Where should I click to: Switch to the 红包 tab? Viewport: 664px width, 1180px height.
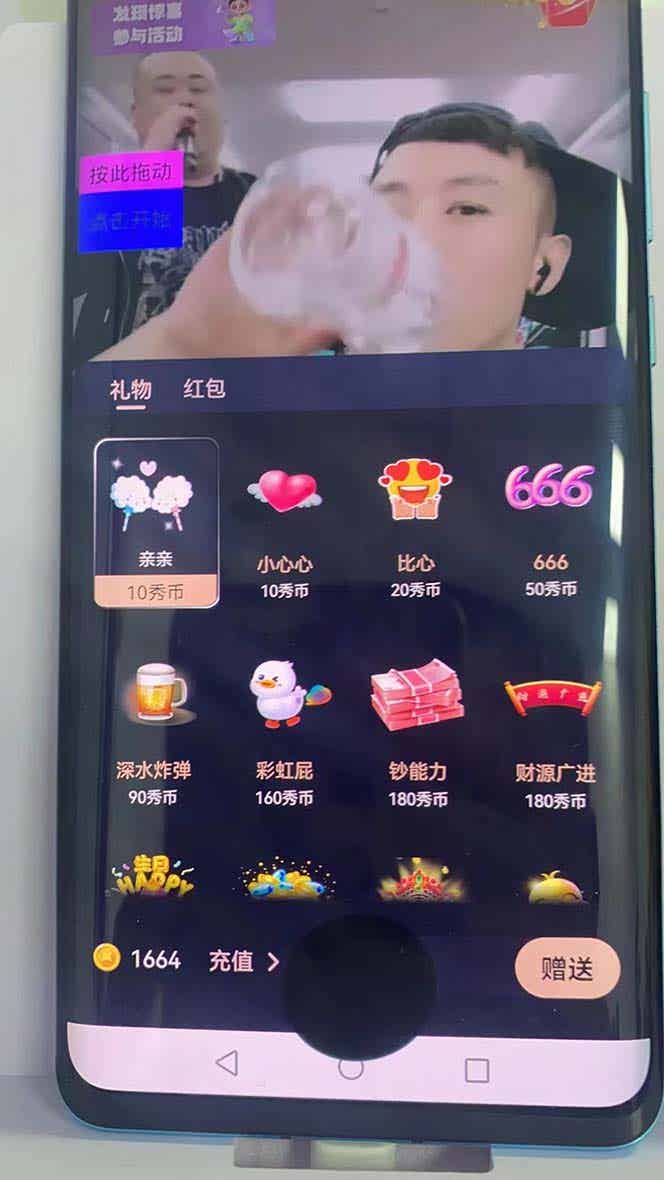[x=204, y=390]
